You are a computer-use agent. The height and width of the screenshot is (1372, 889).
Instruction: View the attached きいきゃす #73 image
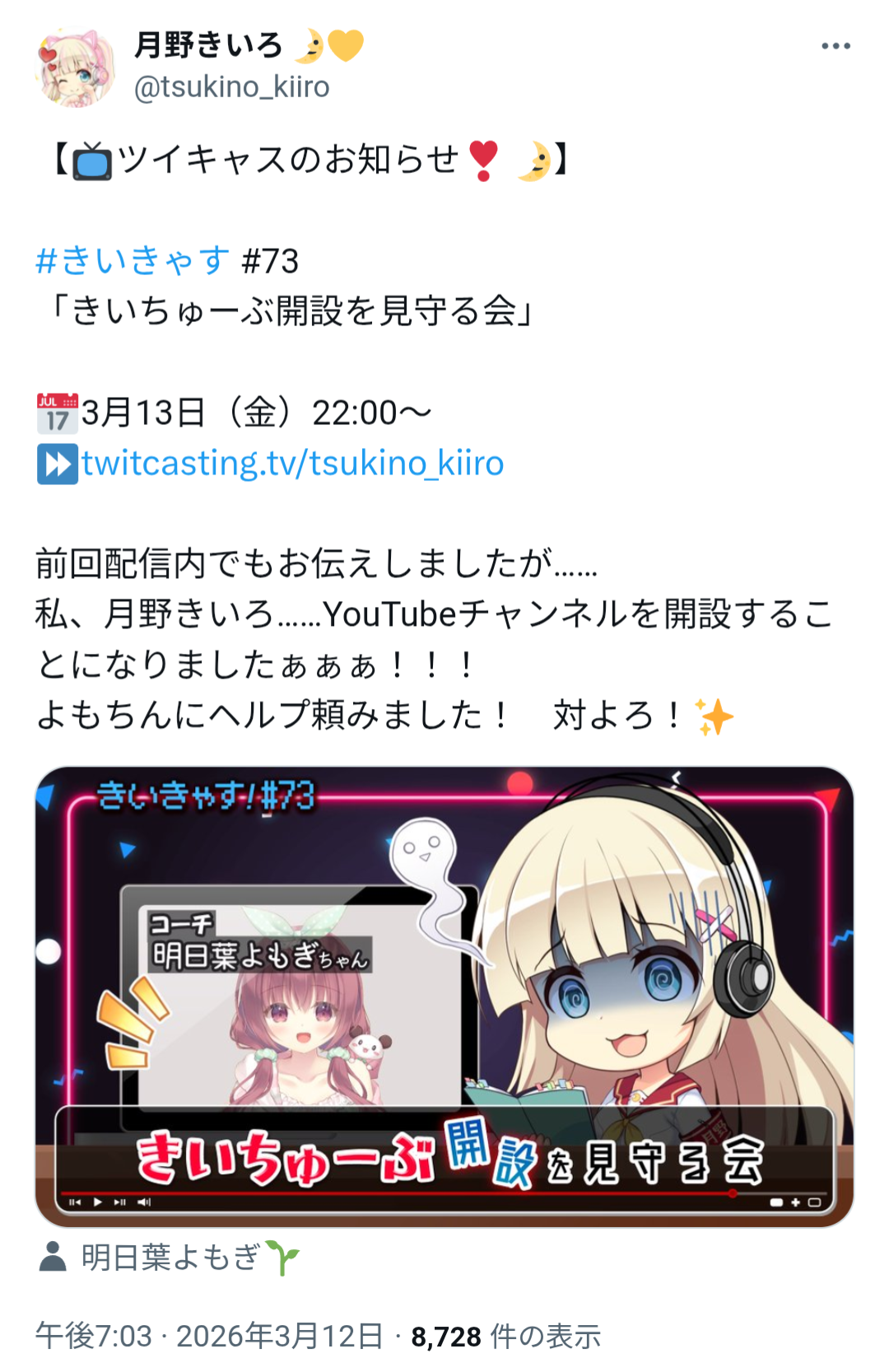pos(444,996)
